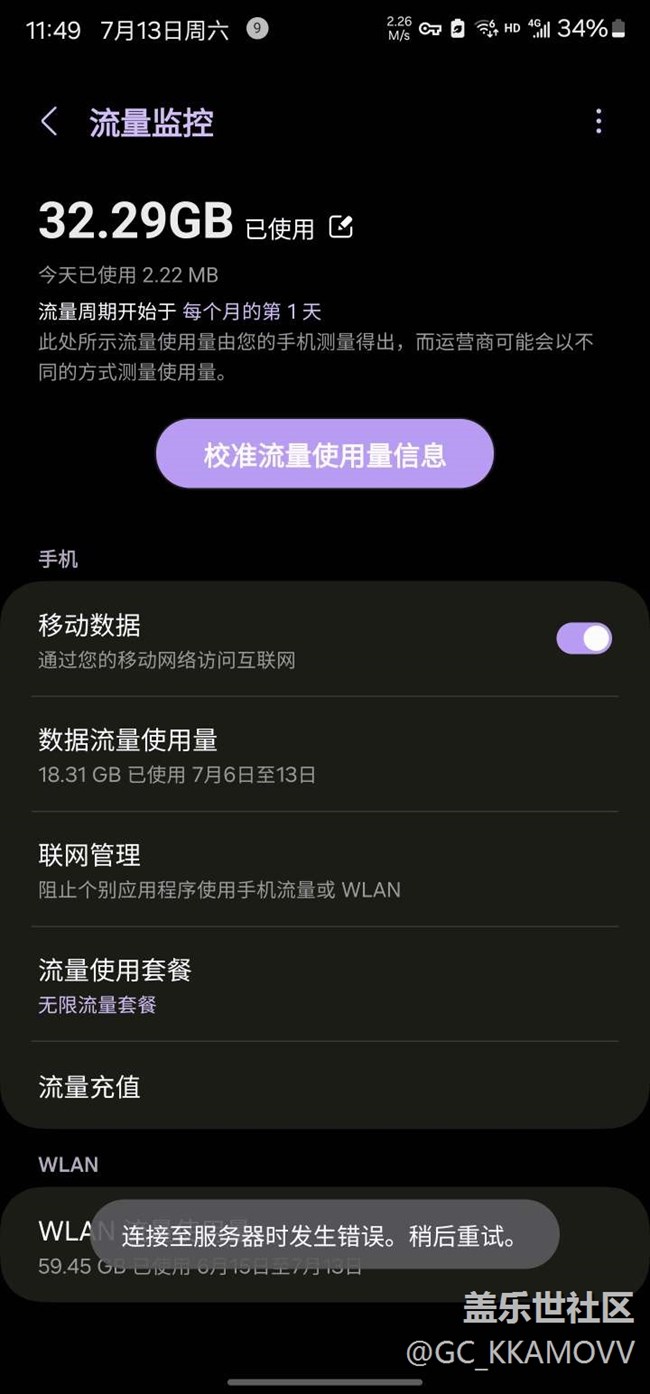Tap the 校准流量使用量信息 button
The image size is (650, 1394).
(x=325, y=455)
